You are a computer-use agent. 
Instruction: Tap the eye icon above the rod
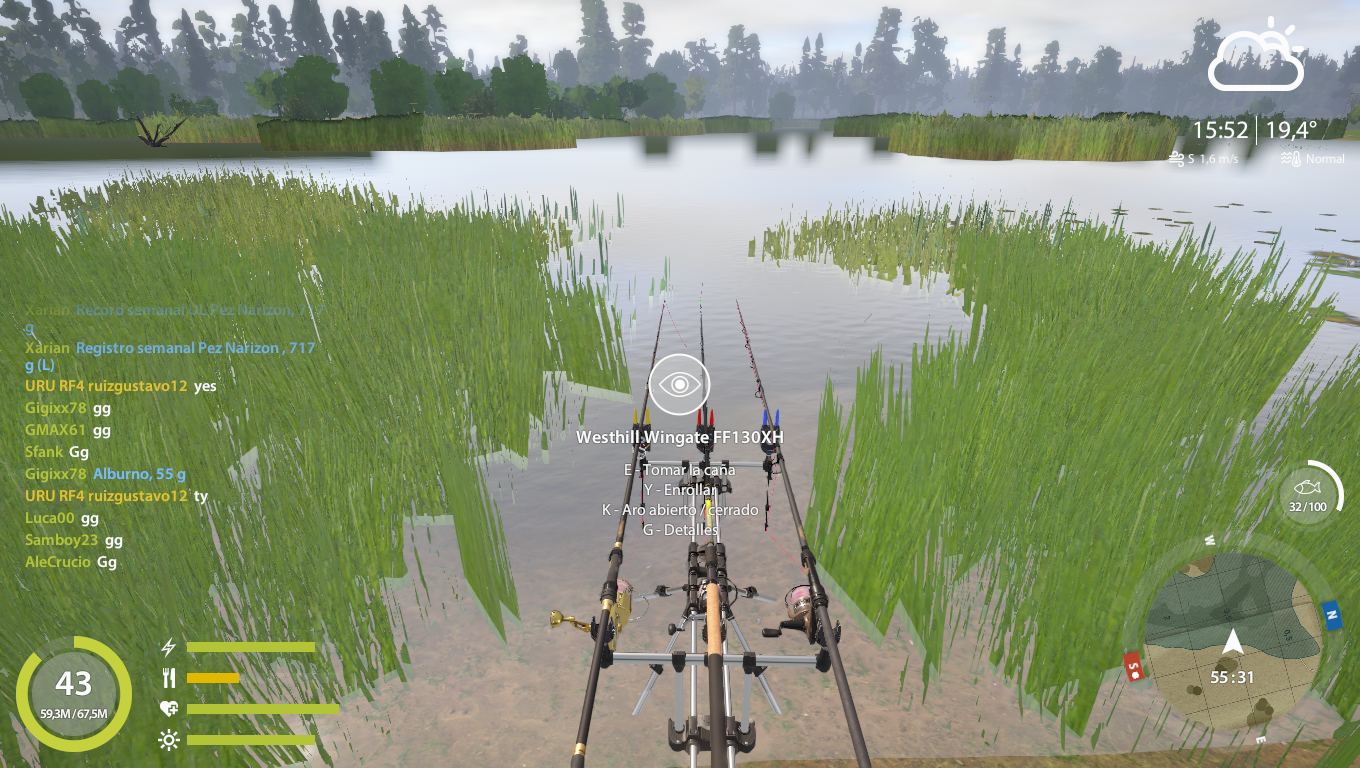click(x=679, y=385)
